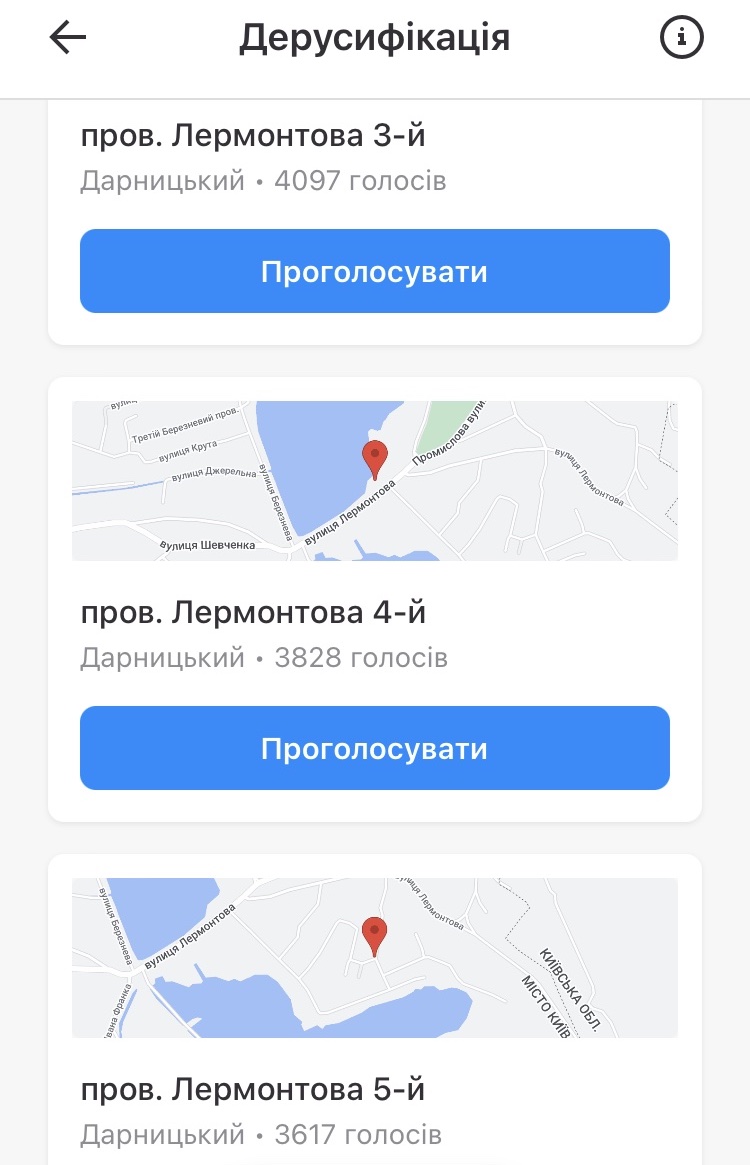
Task: Open the map for пров. Лермонтова 4-й
Action: click(374, 480)
